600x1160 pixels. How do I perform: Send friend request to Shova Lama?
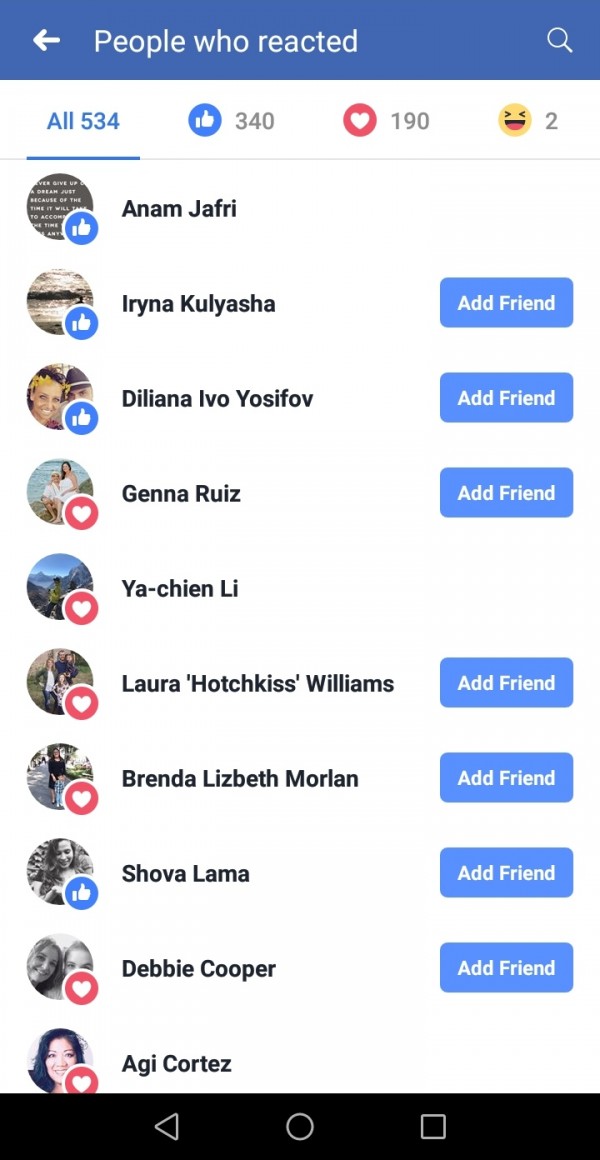[506, 873]
